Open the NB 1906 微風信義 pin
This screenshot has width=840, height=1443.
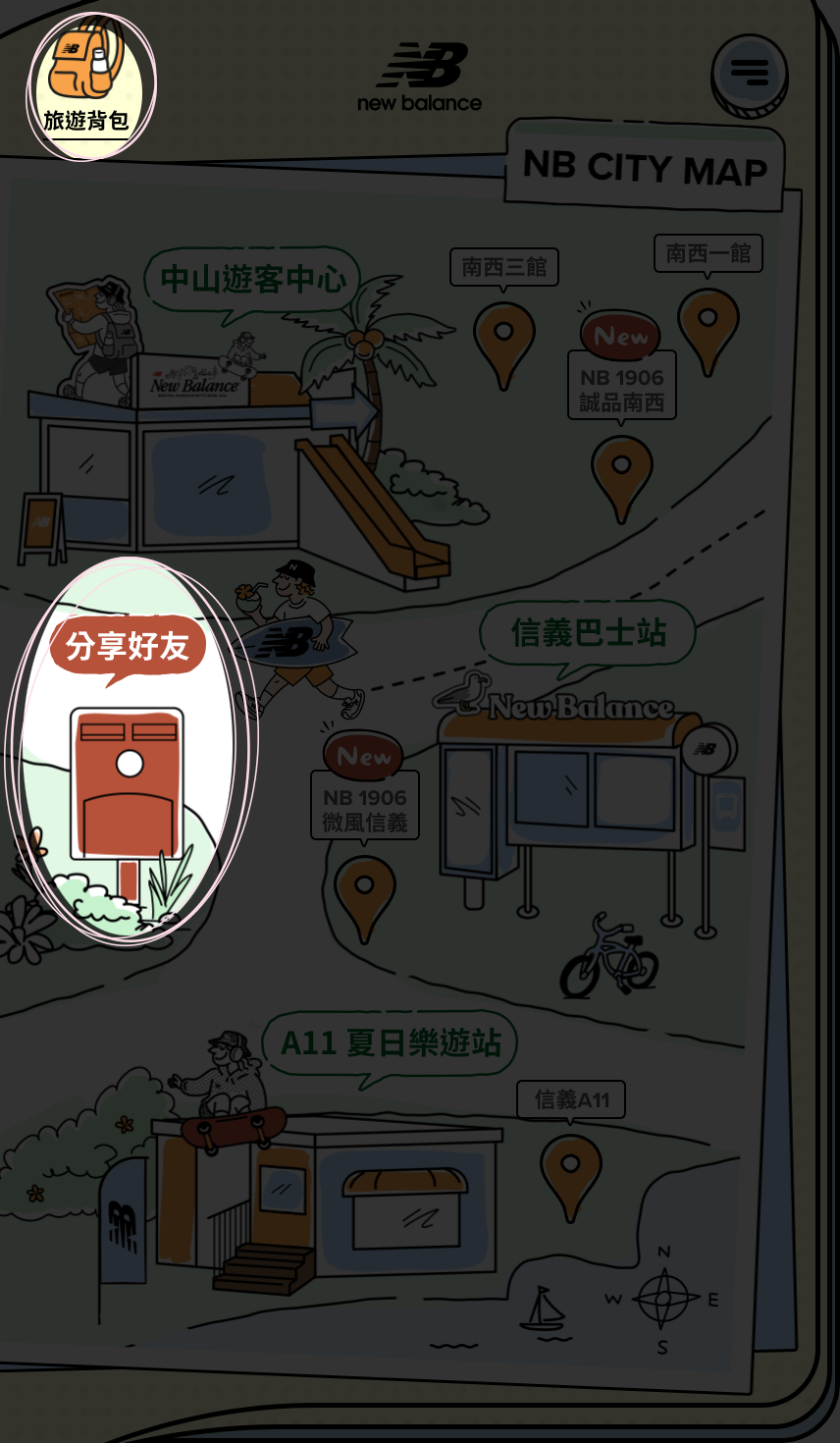[x=364, y=892]
